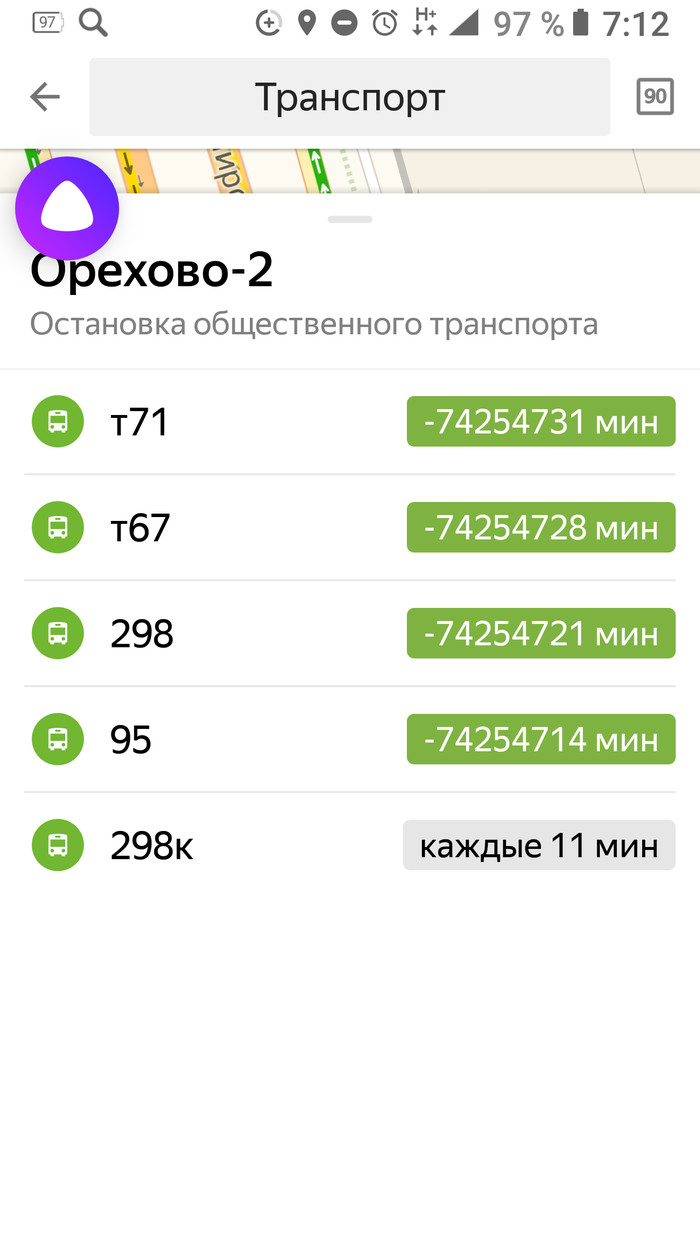Screen dimensions: 700x1244
Task: Tap the Транспорт search field
Action: click(x=349, y=97)
